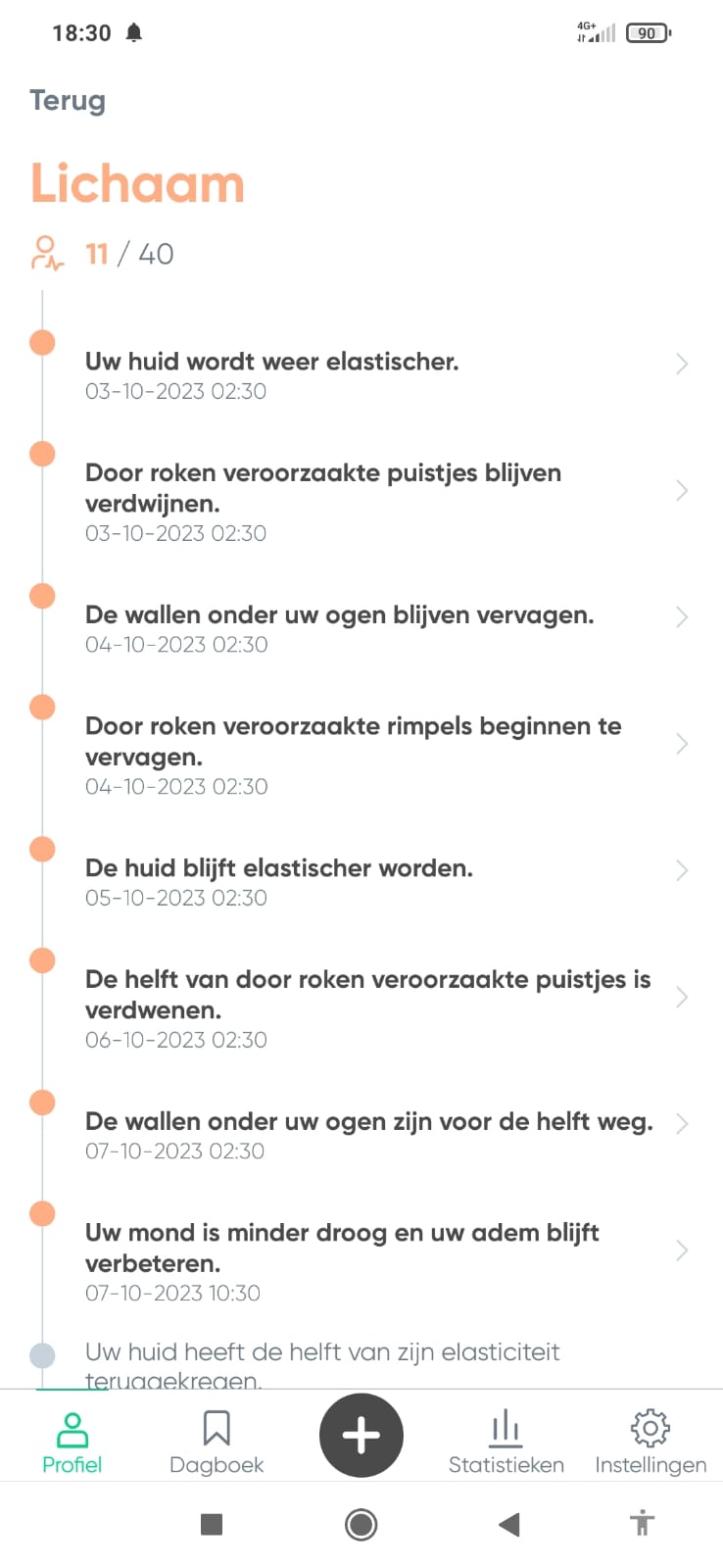723x1568 pixels.
Task: Switch to the Dagboek tab
Action: [x=217, y=1443]
